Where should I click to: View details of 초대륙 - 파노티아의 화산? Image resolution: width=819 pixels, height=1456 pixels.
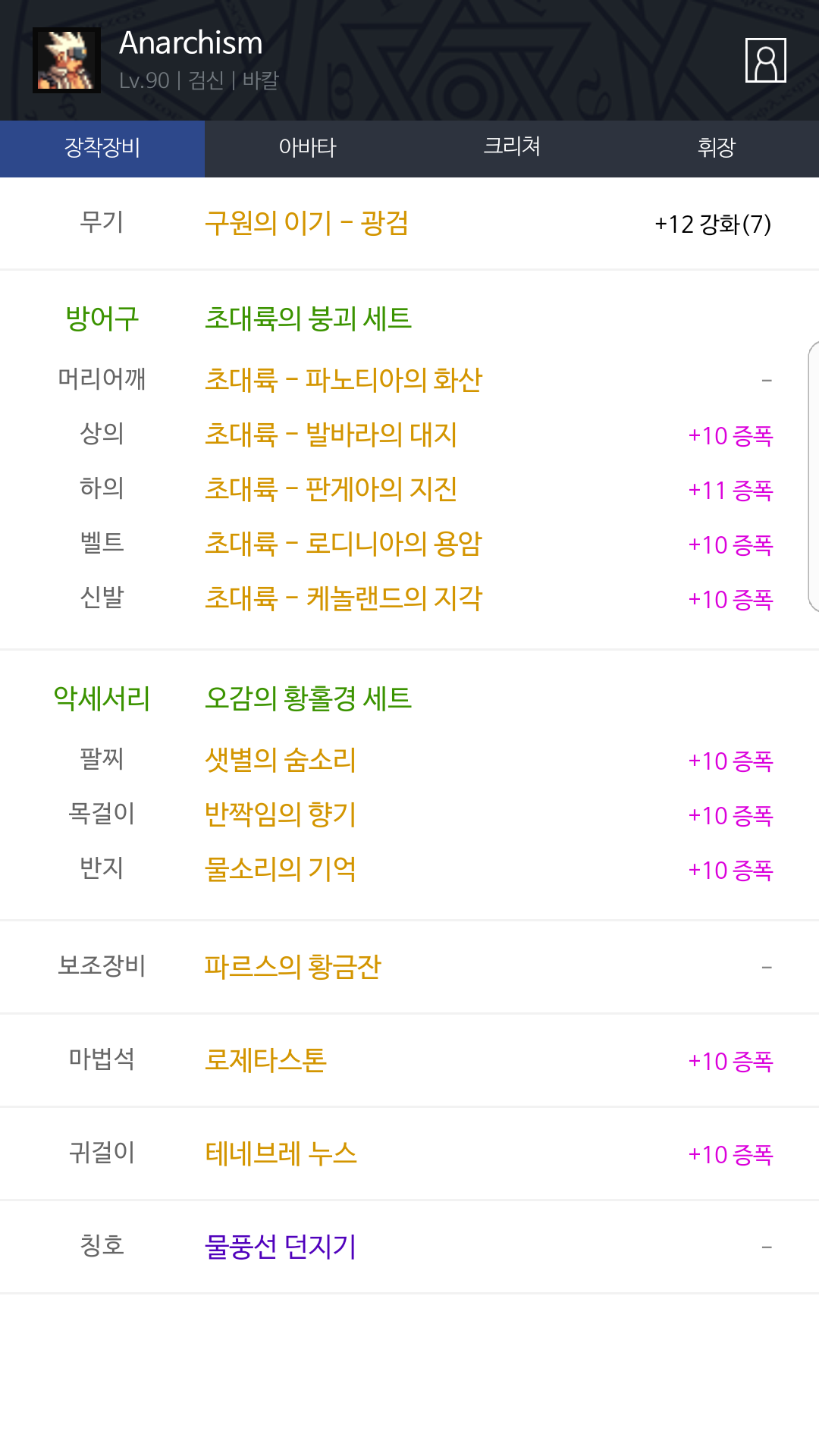tap(344, 380)
